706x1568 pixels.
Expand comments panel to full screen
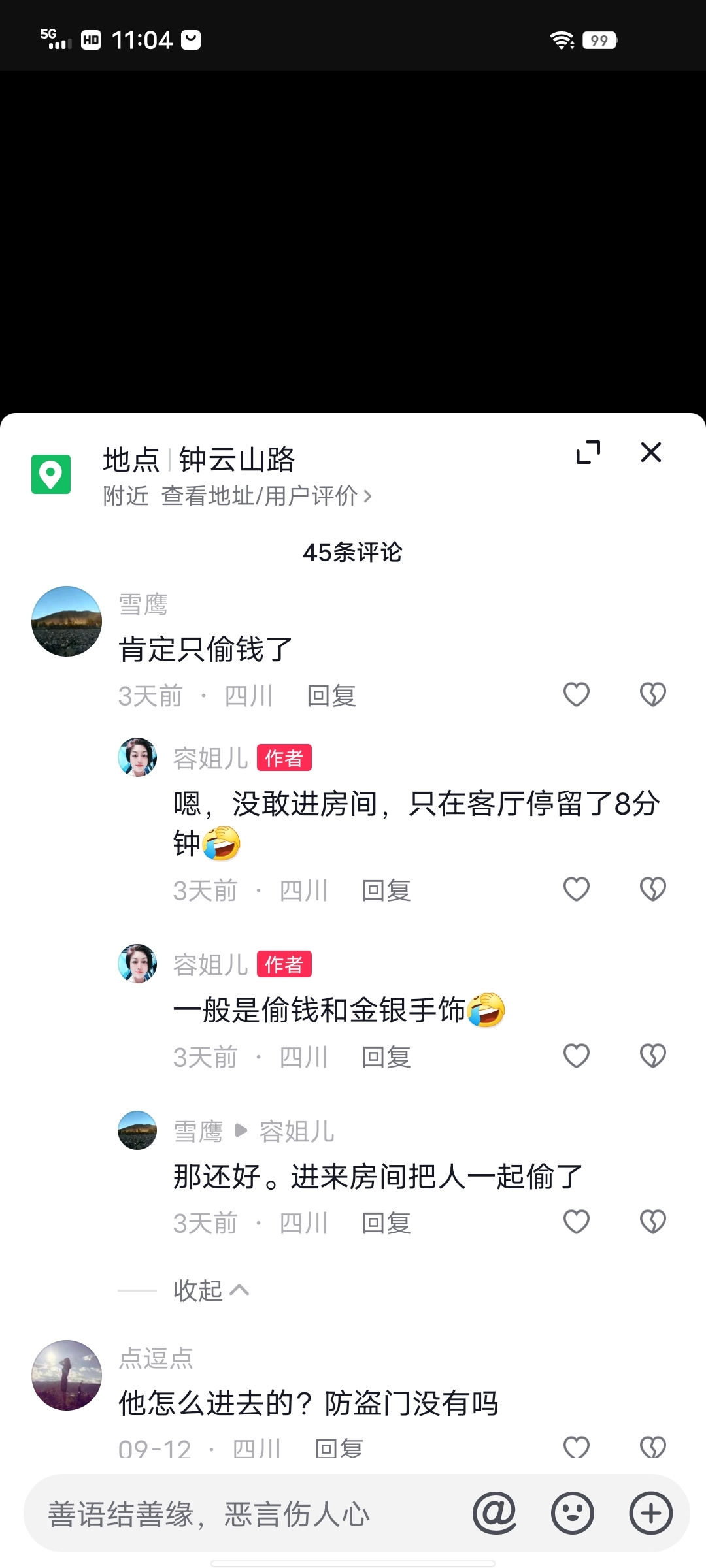point(588,452)
